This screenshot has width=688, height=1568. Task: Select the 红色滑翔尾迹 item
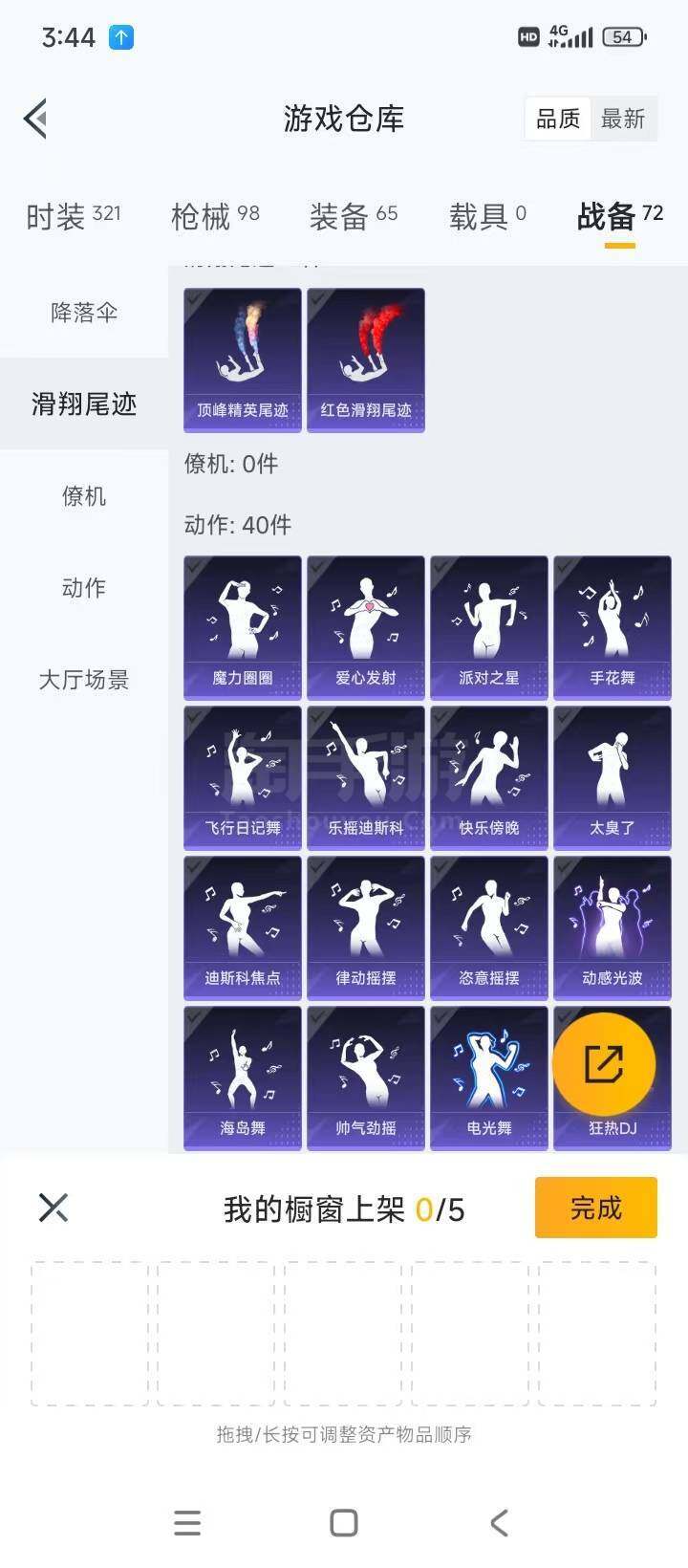[x=366, y=360]
